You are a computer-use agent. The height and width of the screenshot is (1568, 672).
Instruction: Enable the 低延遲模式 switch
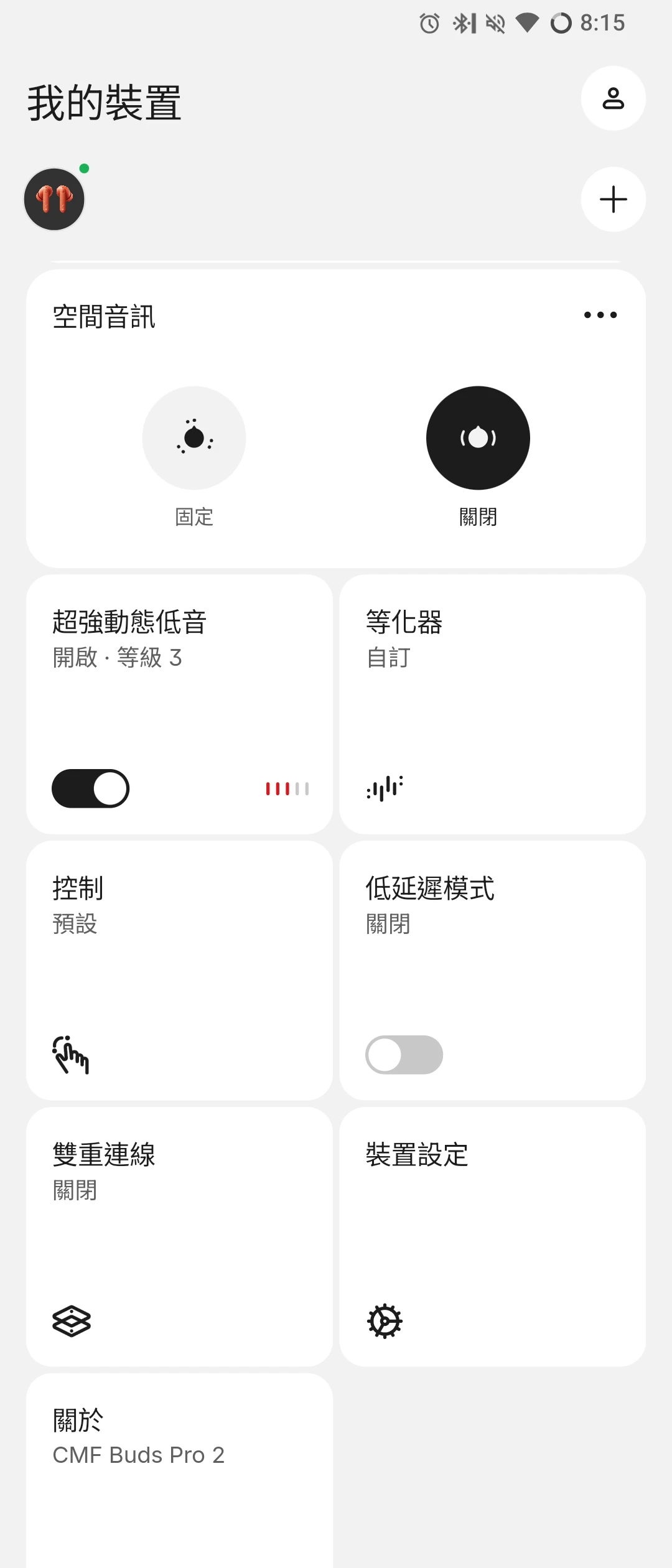point(404,1055)
